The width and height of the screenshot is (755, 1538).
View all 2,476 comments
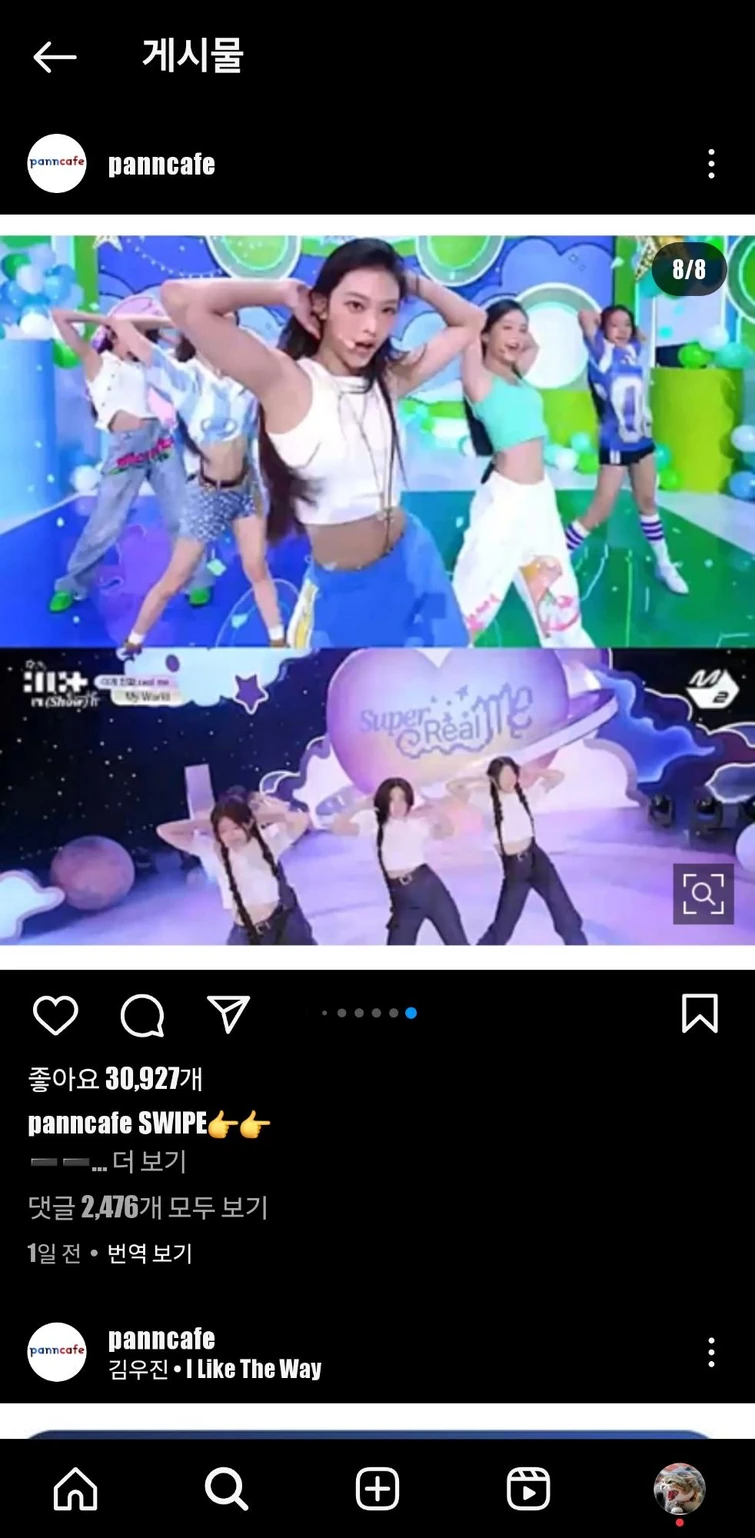click(148, 1207)
